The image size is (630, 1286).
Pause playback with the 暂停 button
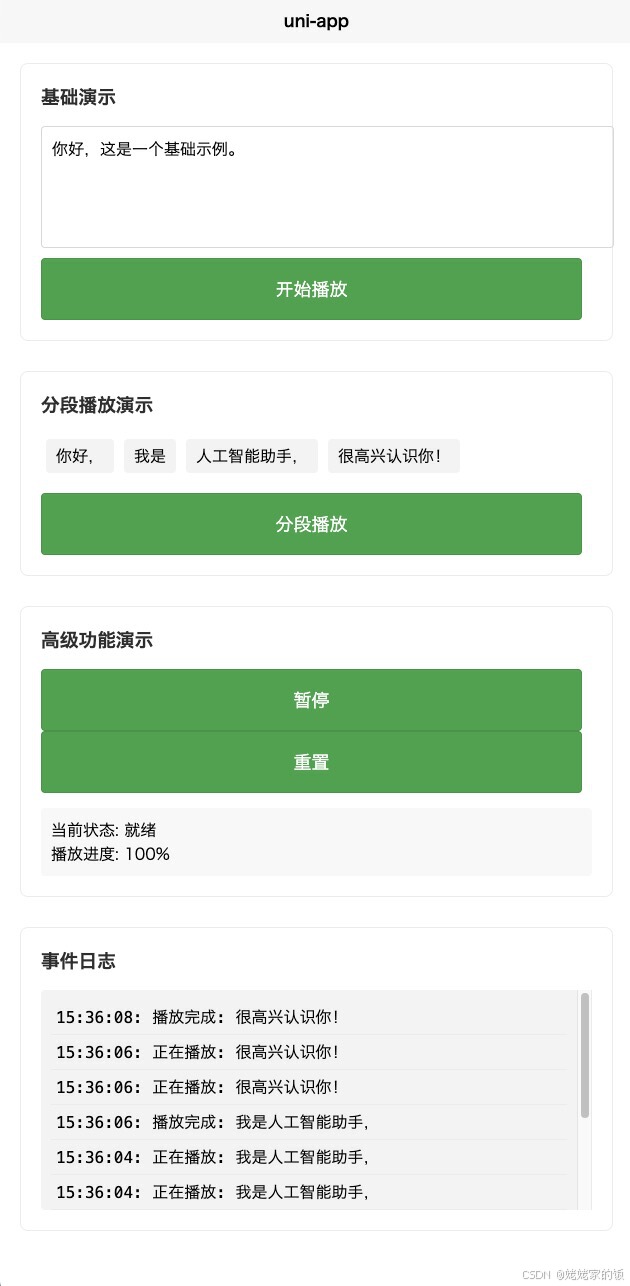(x=311, y=700)
